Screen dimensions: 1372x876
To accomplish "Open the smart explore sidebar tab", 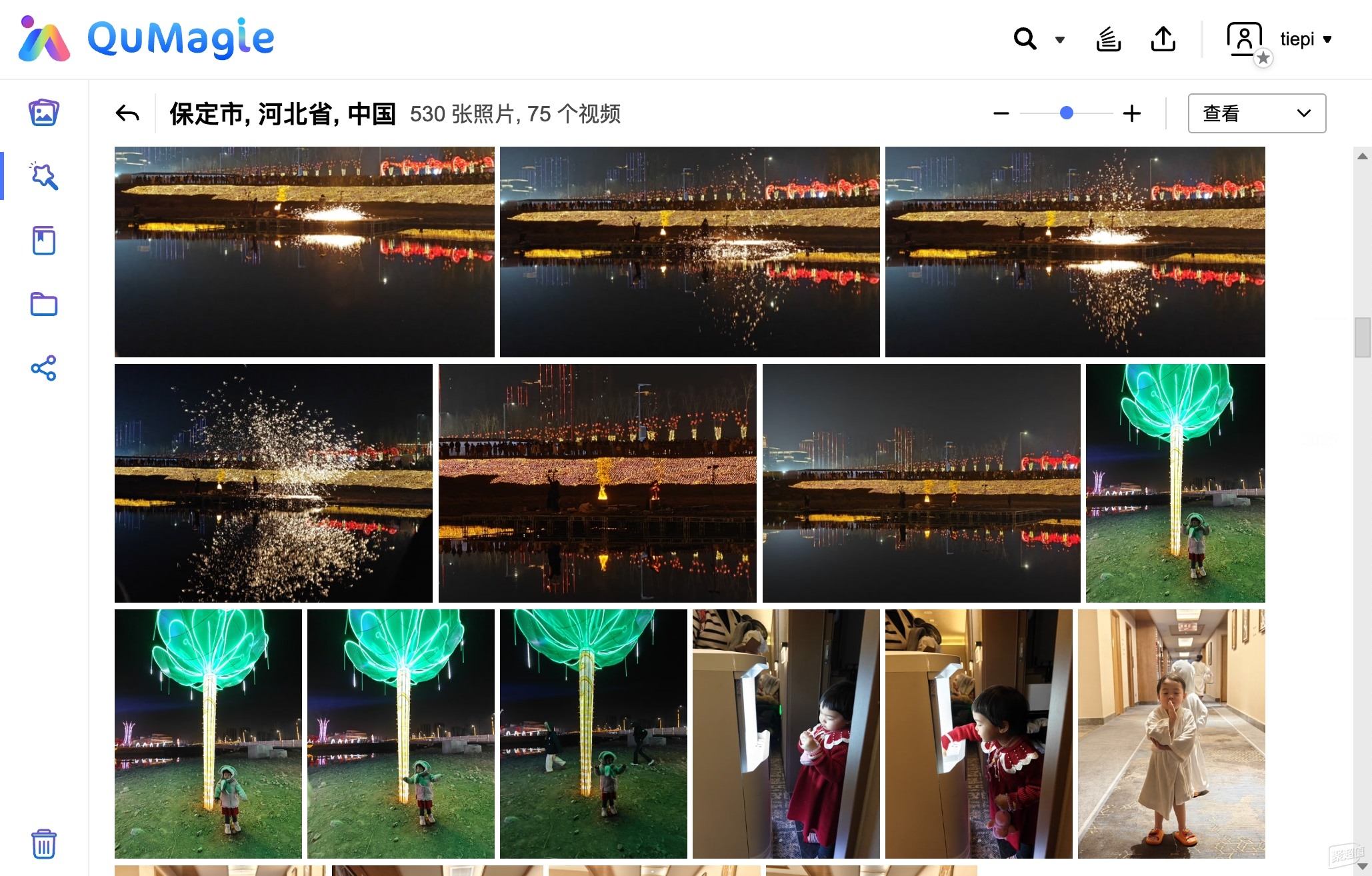I will [44, 176].
